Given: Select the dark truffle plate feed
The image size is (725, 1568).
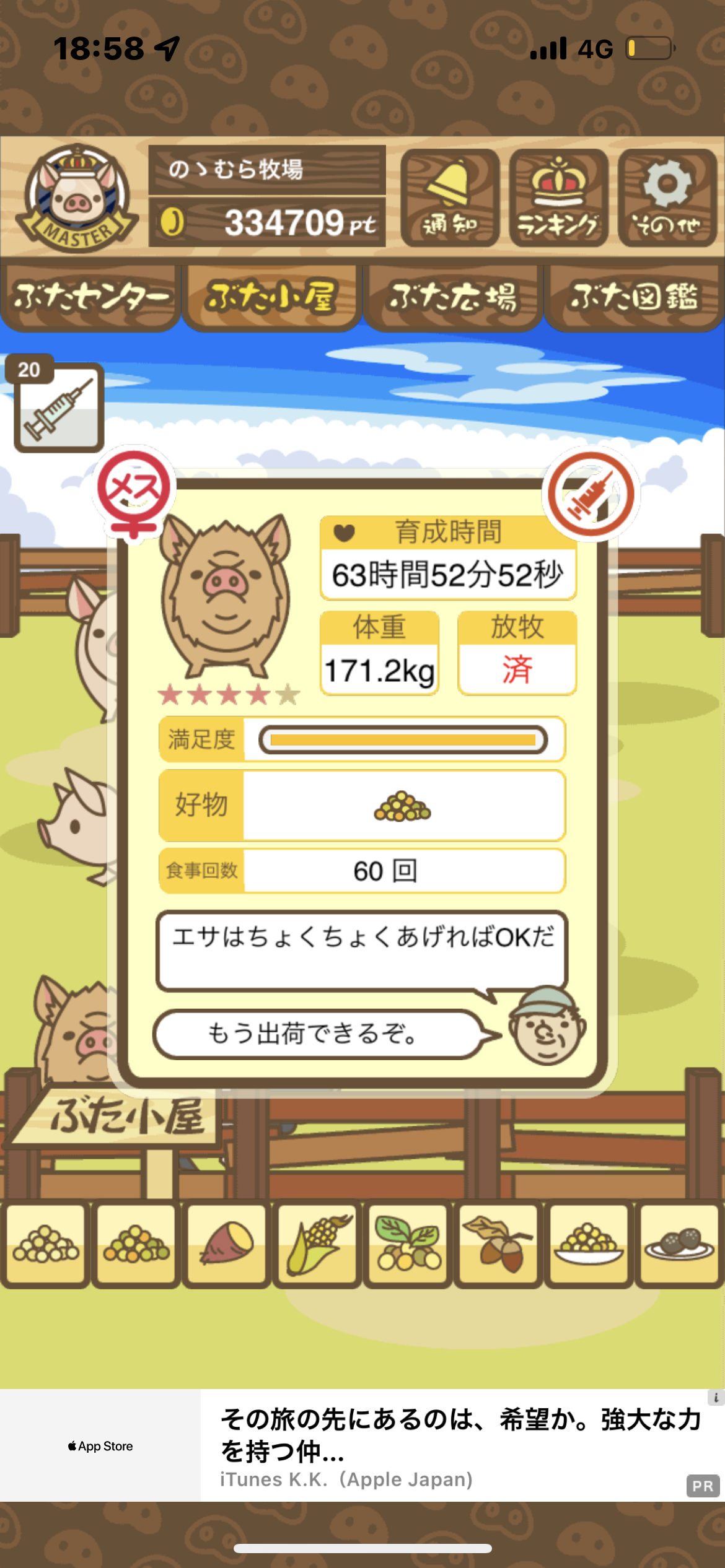Looking at the screenshot, I should 679,1244.
